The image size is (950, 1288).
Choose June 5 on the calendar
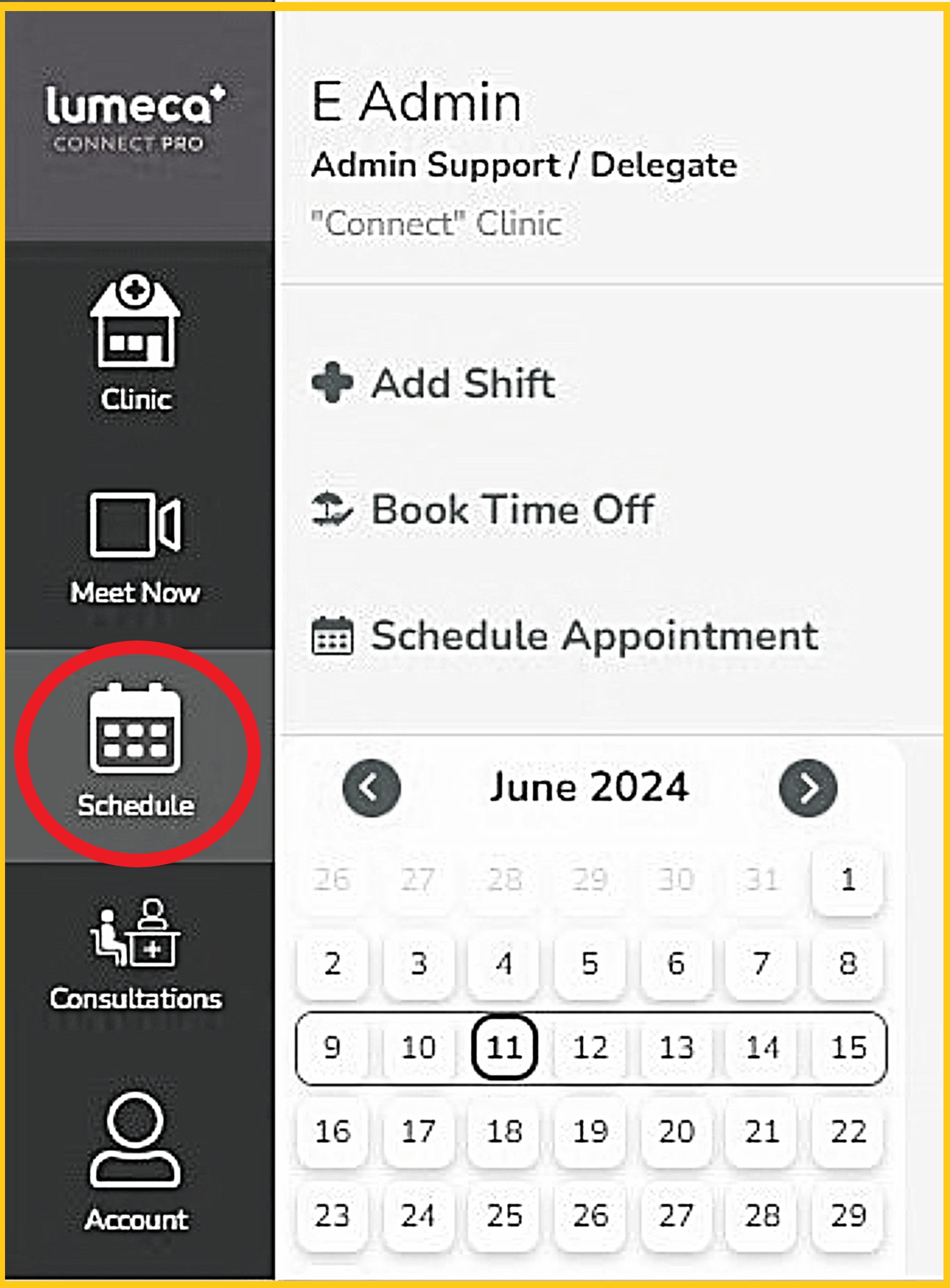pos(590,963)
